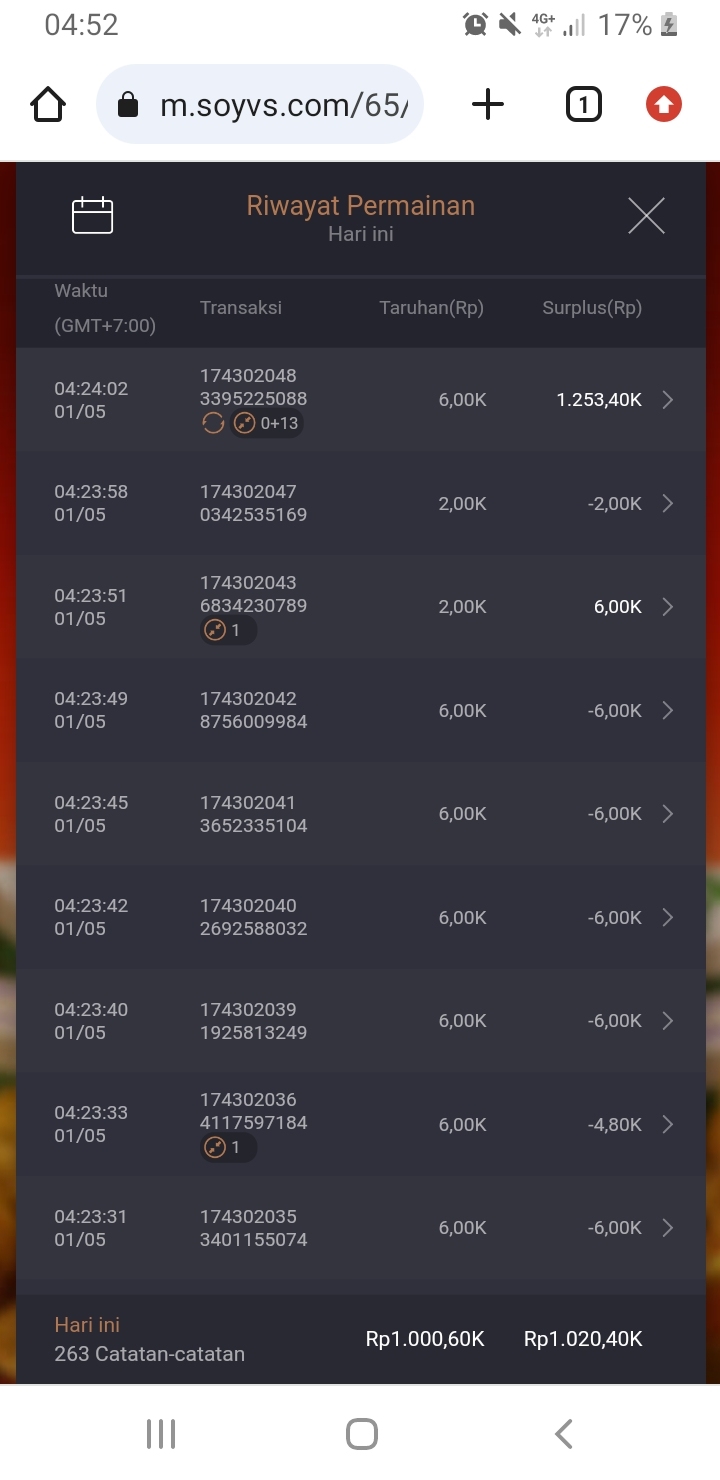Image resolution: width=720 pixels, height=1480 pixels.
Task: Open the 04:23:49 transaction record
Action: coord(667,711)
